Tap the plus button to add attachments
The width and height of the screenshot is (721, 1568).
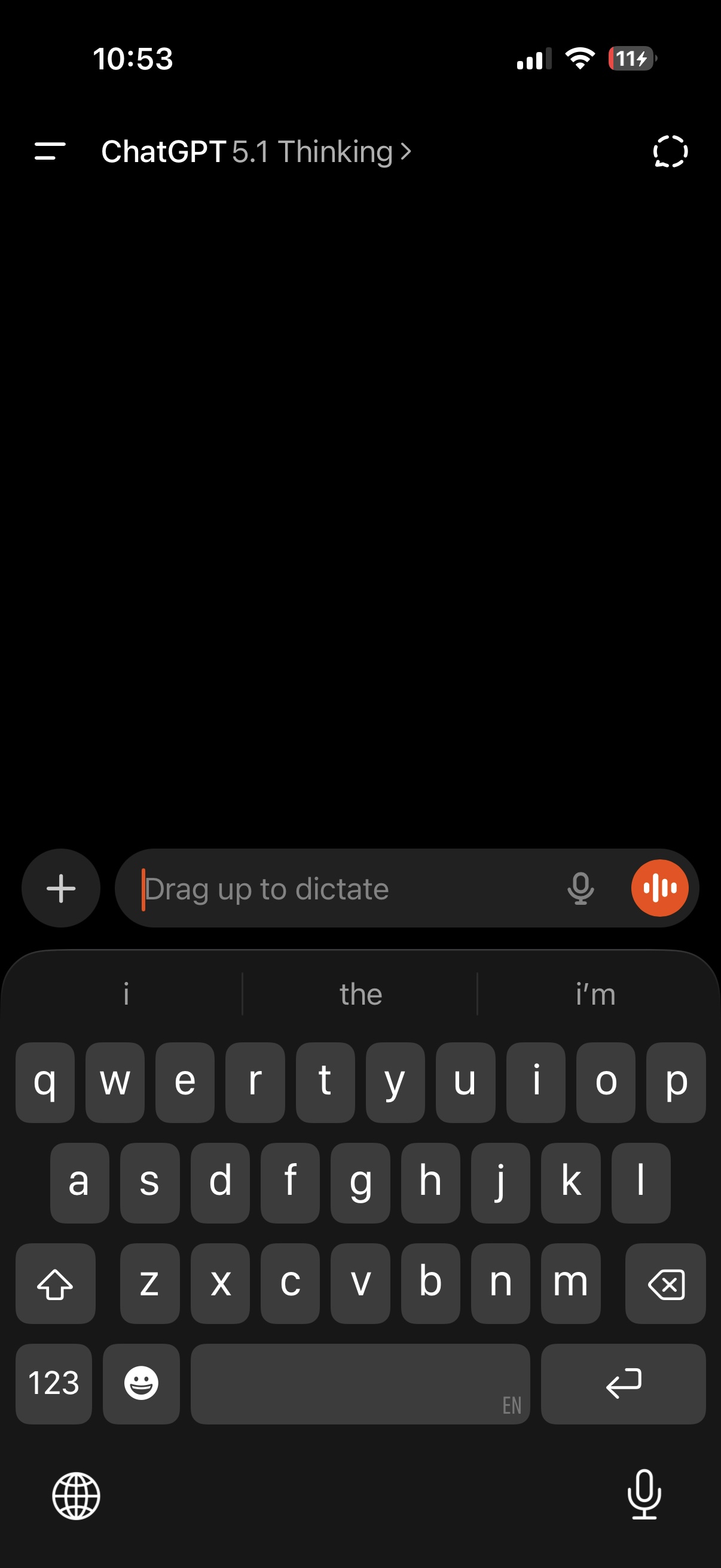tap(61, 888)
